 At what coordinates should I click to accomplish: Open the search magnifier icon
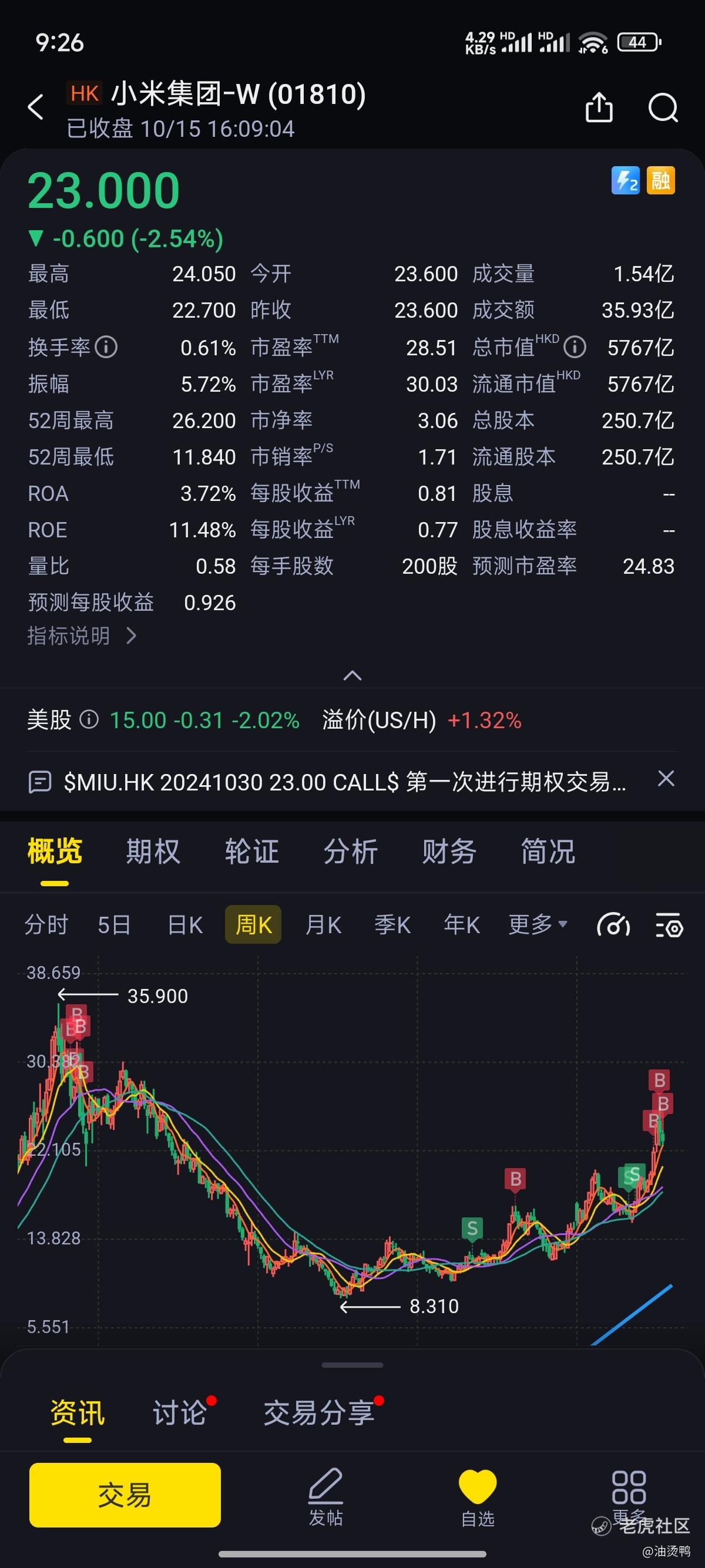pos(663,108)
